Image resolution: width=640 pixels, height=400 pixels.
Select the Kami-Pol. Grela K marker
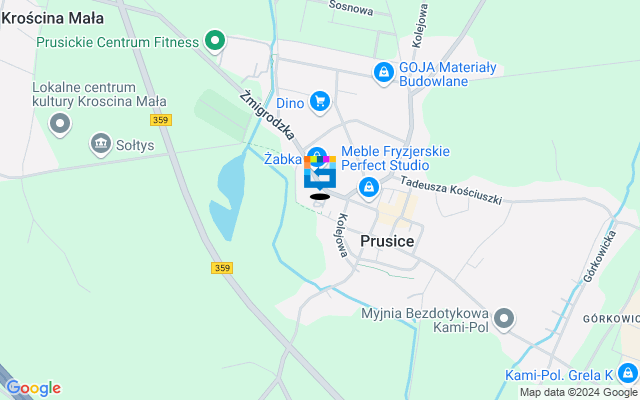[x=627, y=374]
